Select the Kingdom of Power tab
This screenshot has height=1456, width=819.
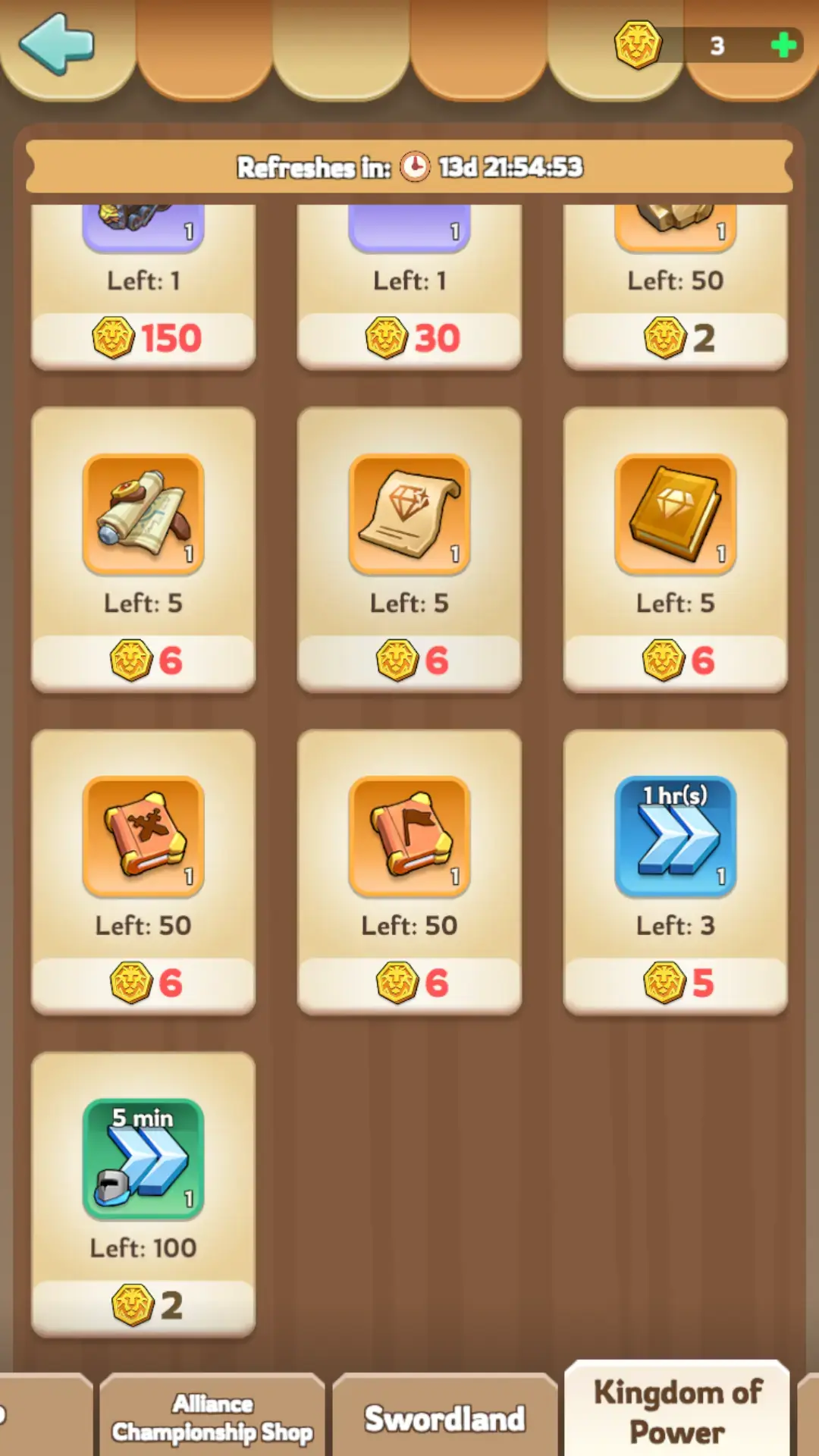677,1412
